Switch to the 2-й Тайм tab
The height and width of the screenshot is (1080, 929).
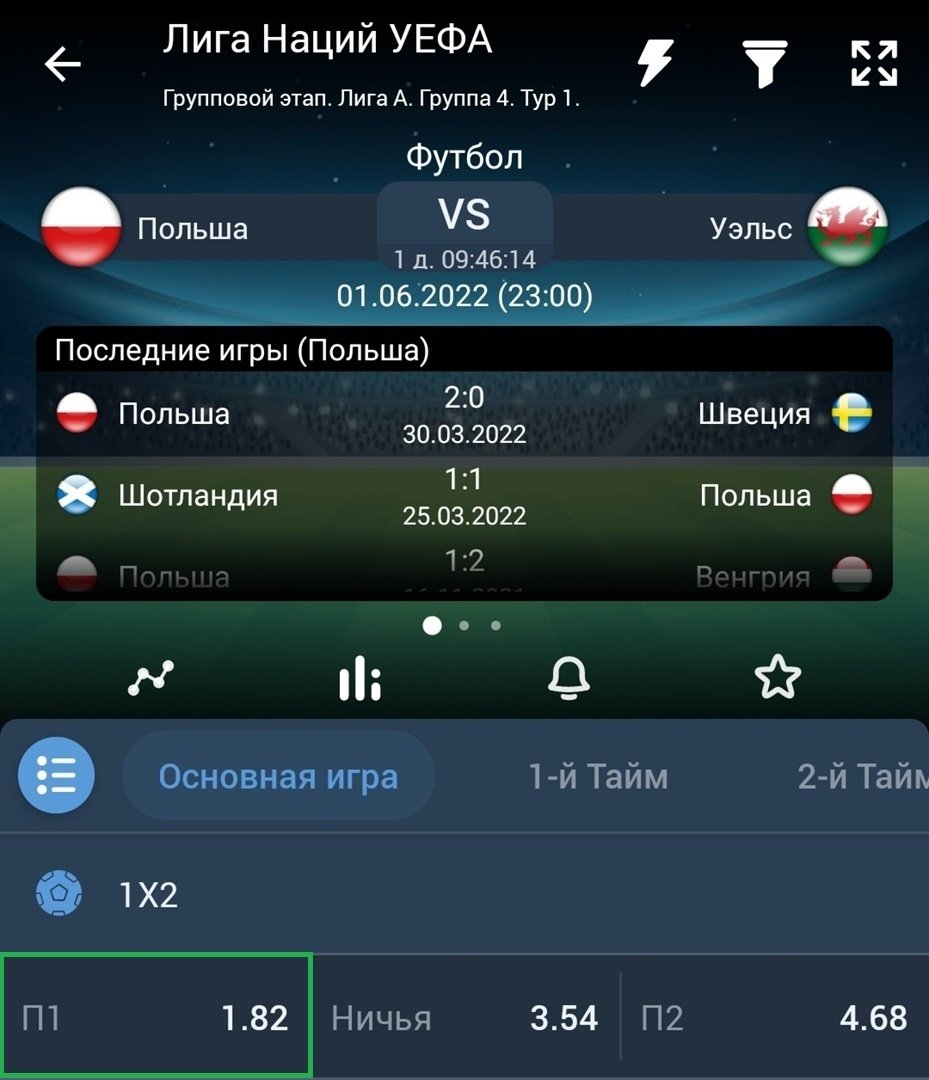pyautogui.click(x=860, y=776)
